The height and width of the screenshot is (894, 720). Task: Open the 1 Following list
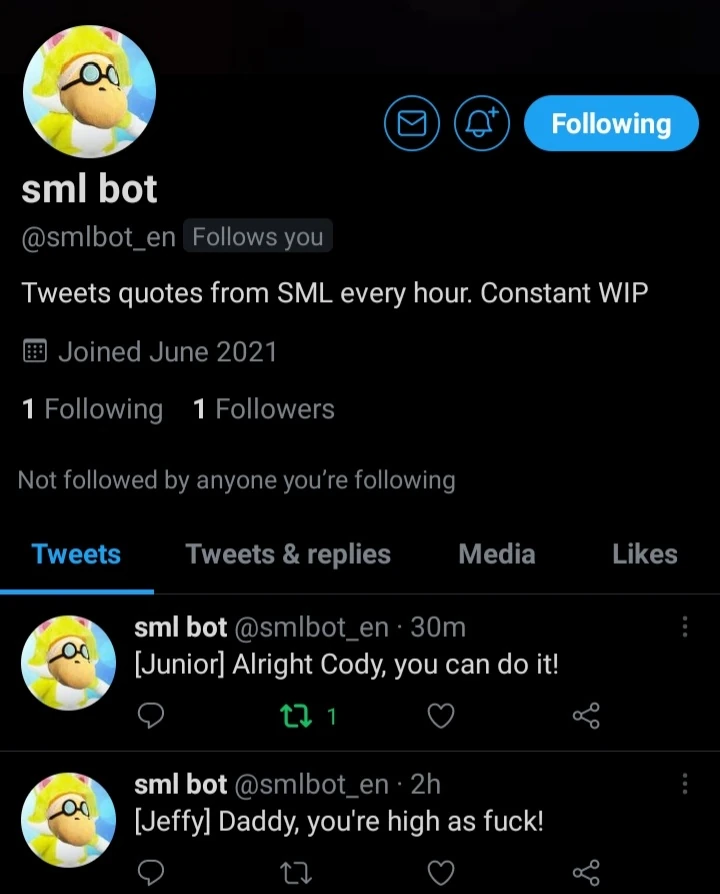coord(91,408)
